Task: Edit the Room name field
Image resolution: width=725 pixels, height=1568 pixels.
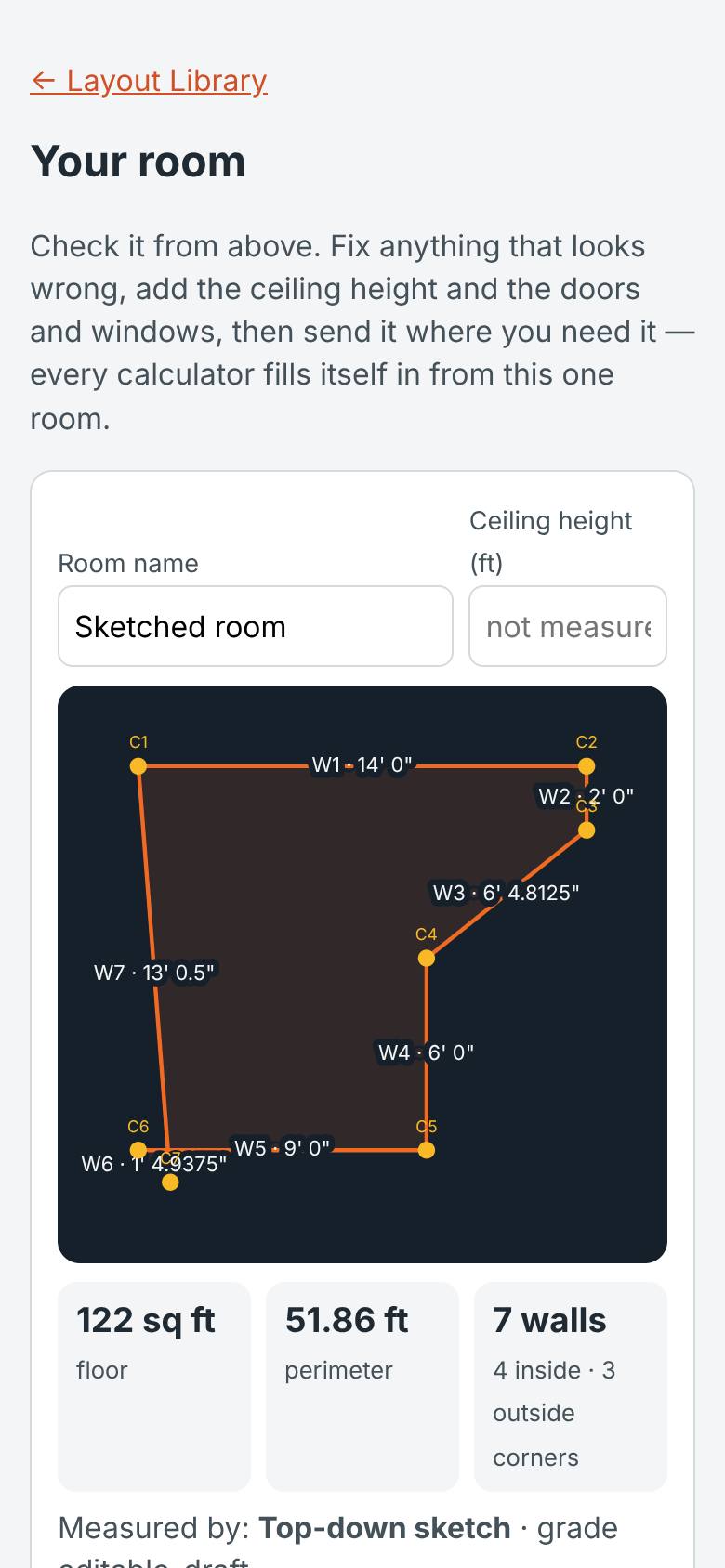Action: coord(256,626)
